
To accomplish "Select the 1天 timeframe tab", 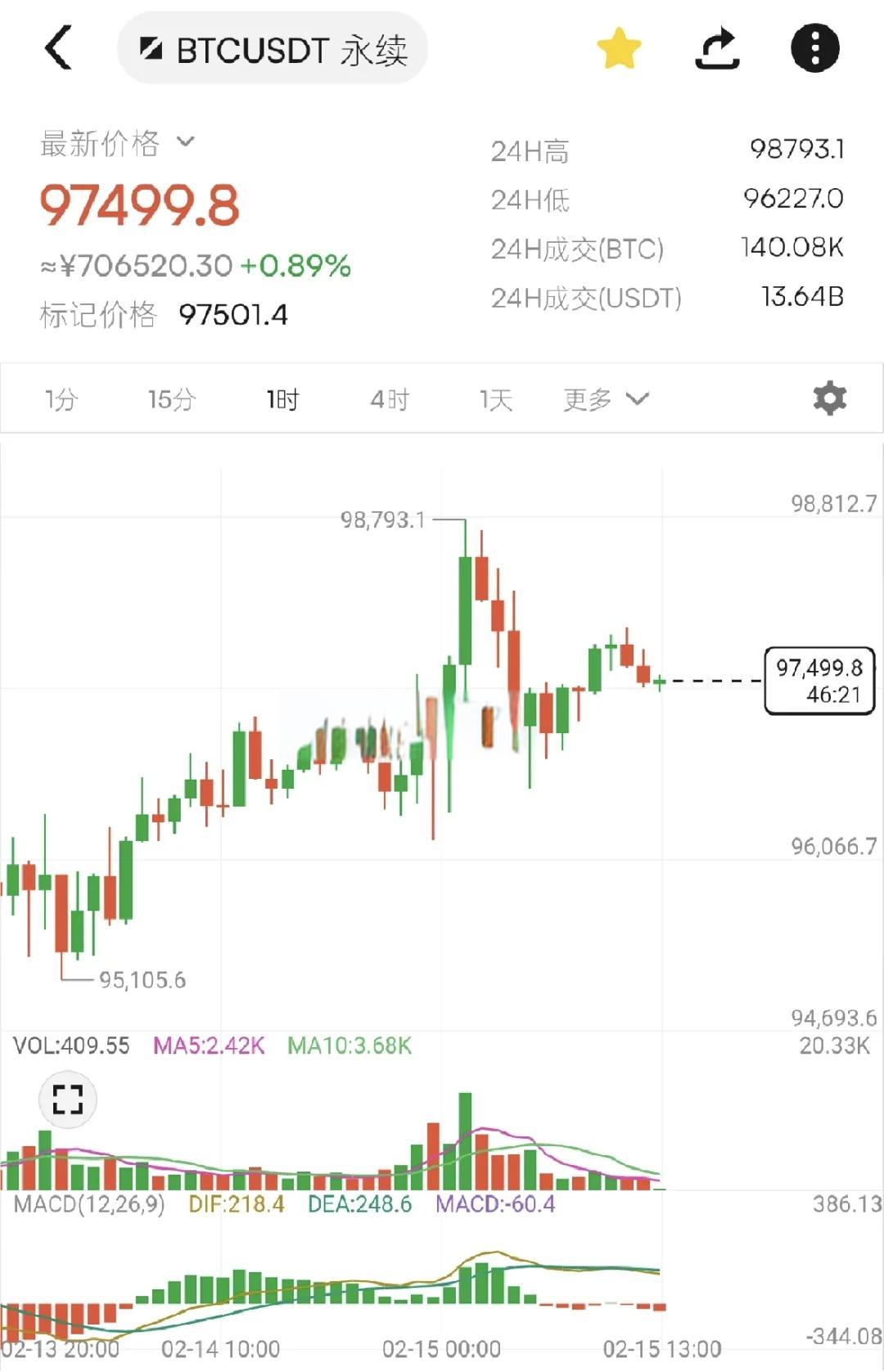I will [x=493, y=398].
